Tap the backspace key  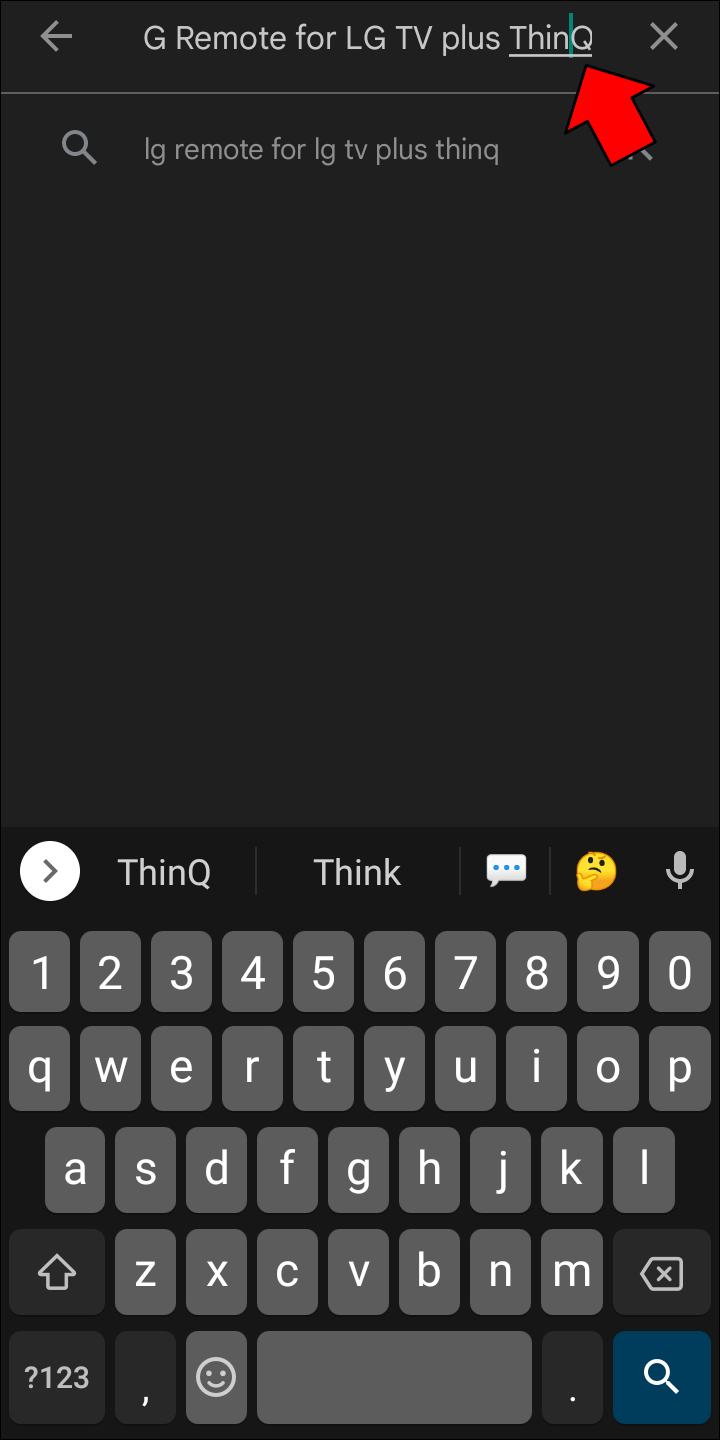661,1272
